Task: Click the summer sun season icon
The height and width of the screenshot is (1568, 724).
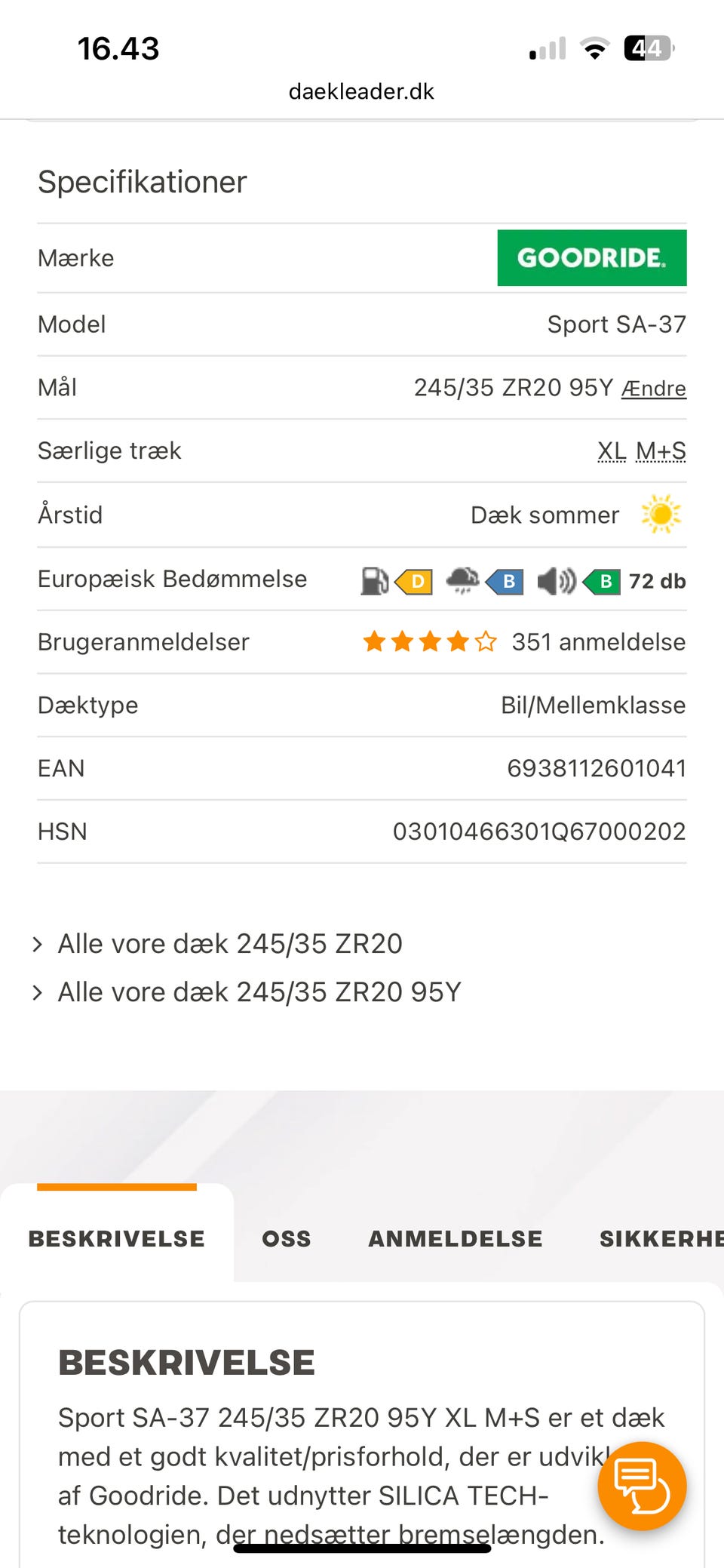Action: click(x=660, y=515)
